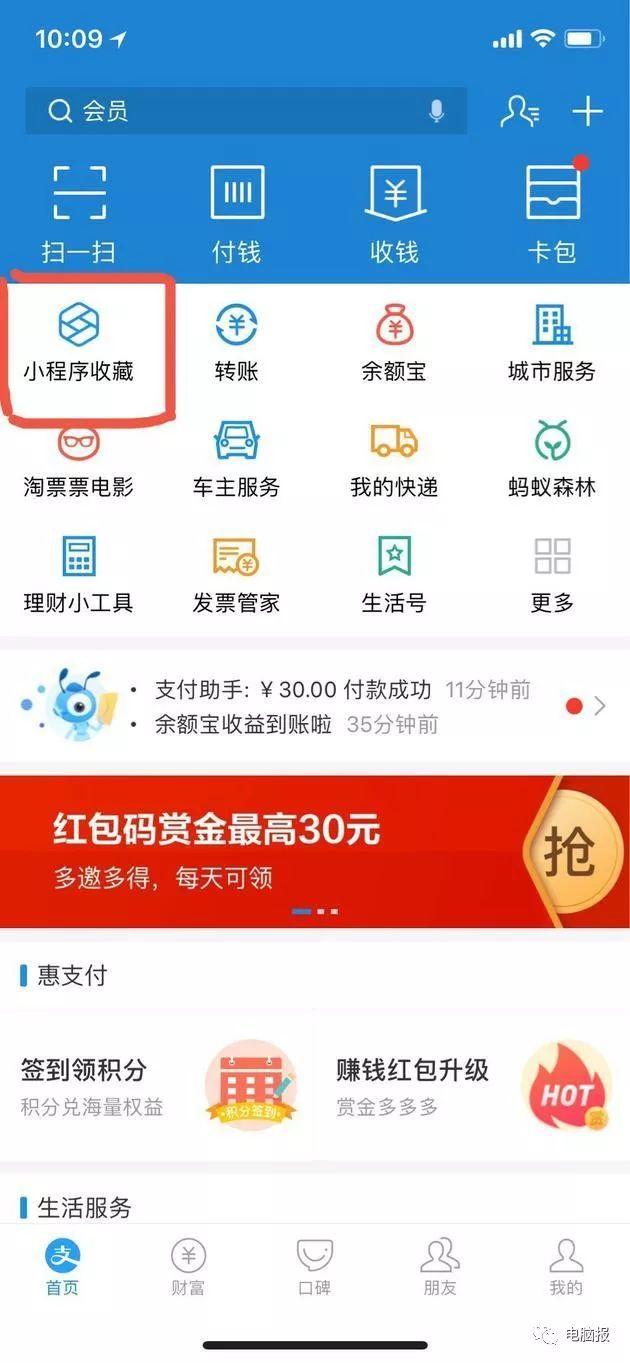Open 卡包 card wallet
The image size is (630, 1363).
pos(552,212)
